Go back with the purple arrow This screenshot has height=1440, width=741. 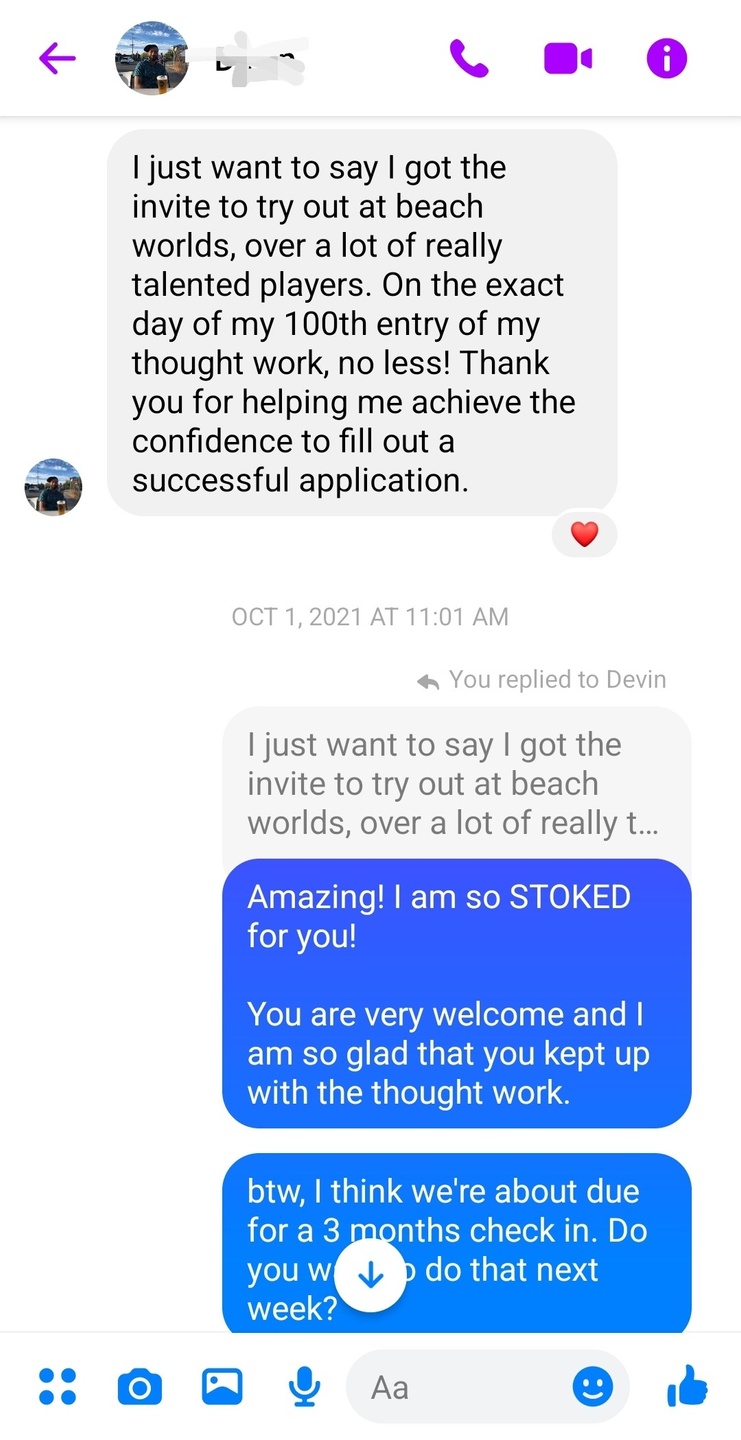57,59
